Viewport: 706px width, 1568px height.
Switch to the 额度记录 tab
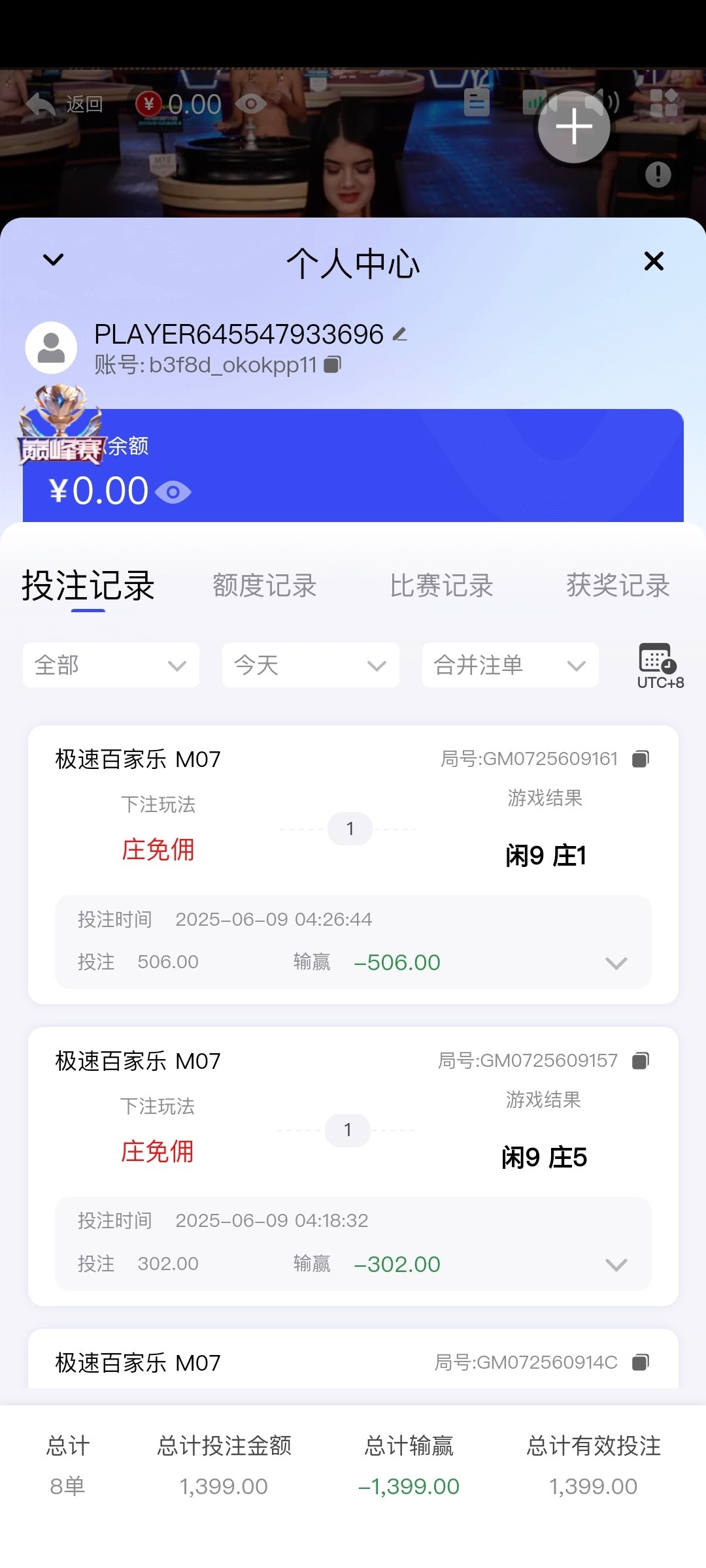coord(264,585)
